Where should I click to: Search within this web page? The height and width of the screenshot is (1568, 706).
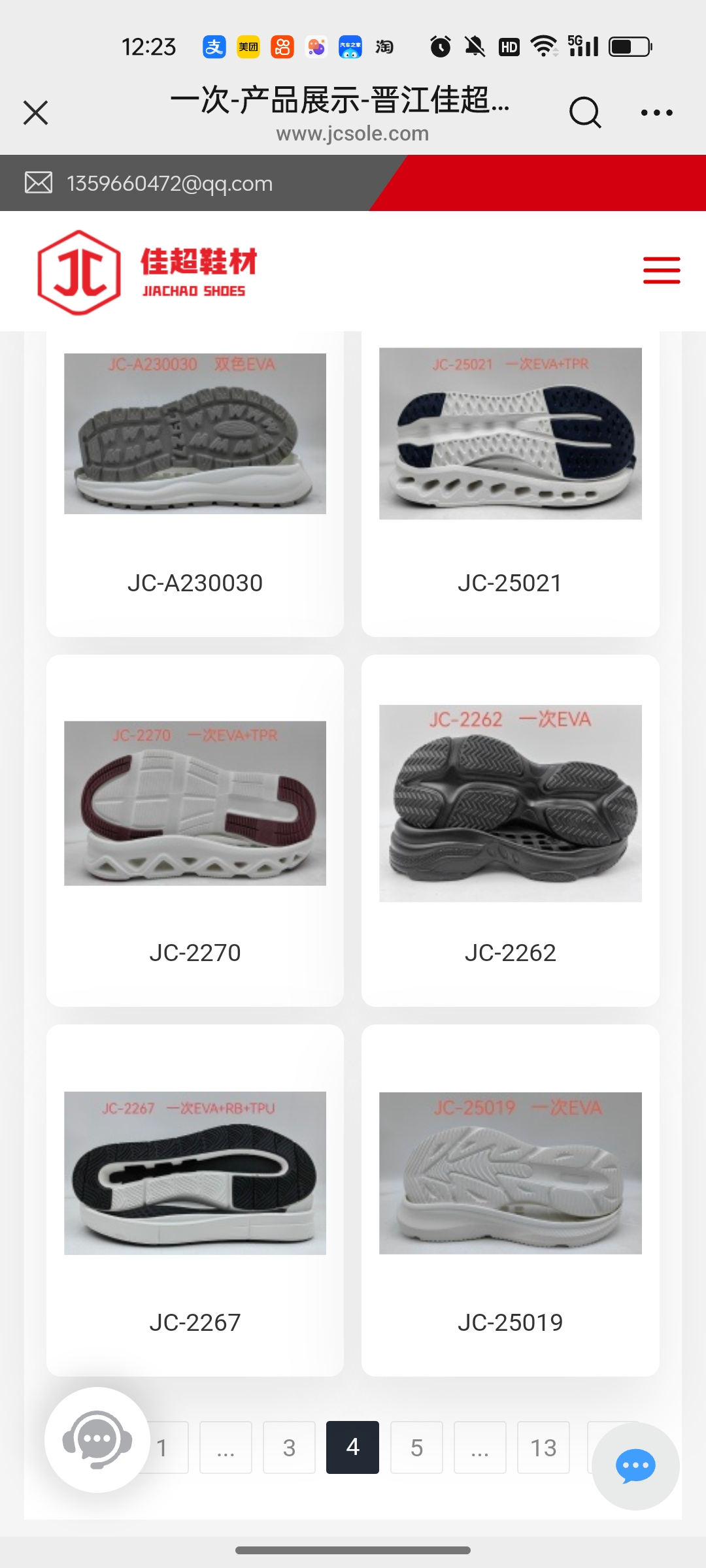[x=584, y=112]
